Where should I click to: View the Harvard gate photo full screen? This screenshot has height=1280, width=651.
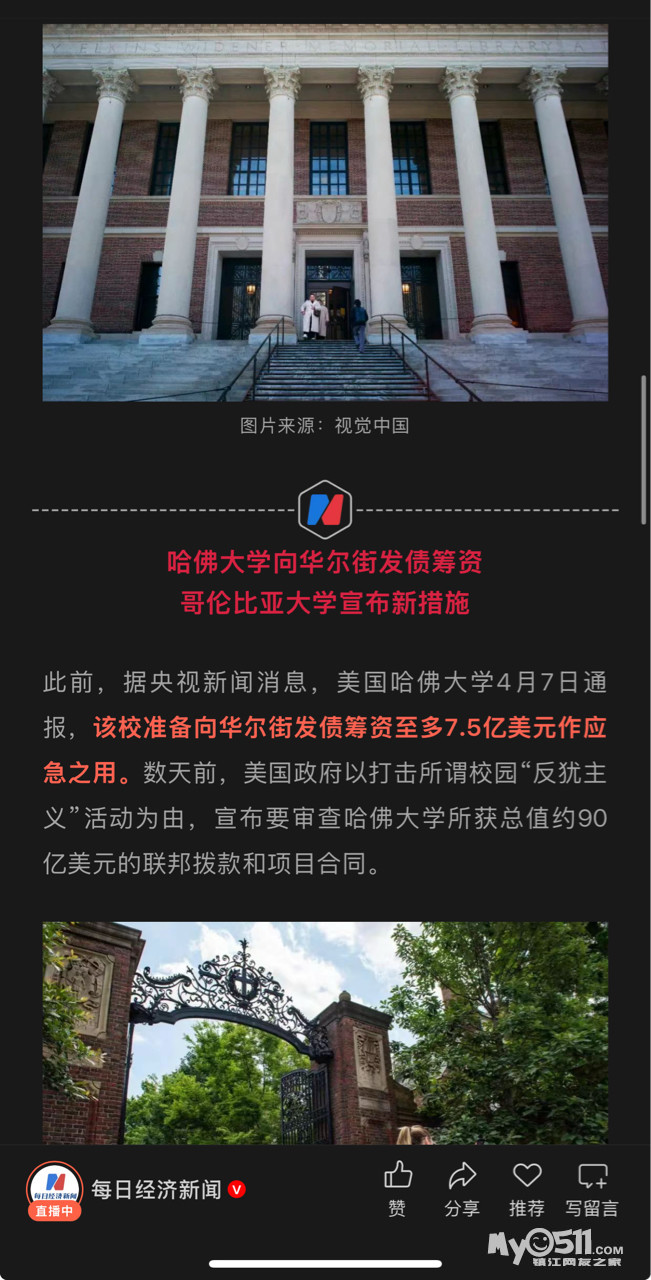[x=325, y=1033]
